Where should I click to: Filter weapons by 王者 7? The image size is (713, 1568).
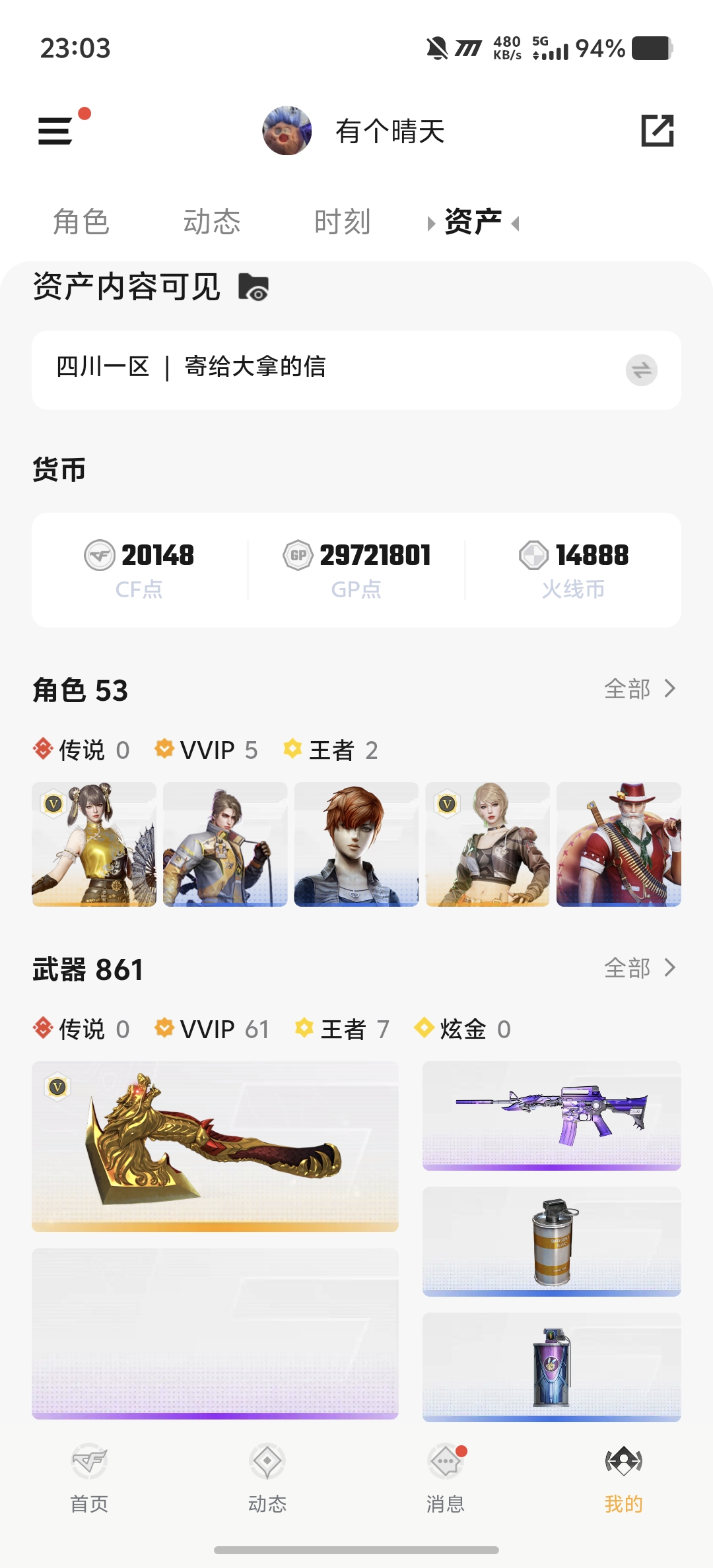pos(342,1029)
